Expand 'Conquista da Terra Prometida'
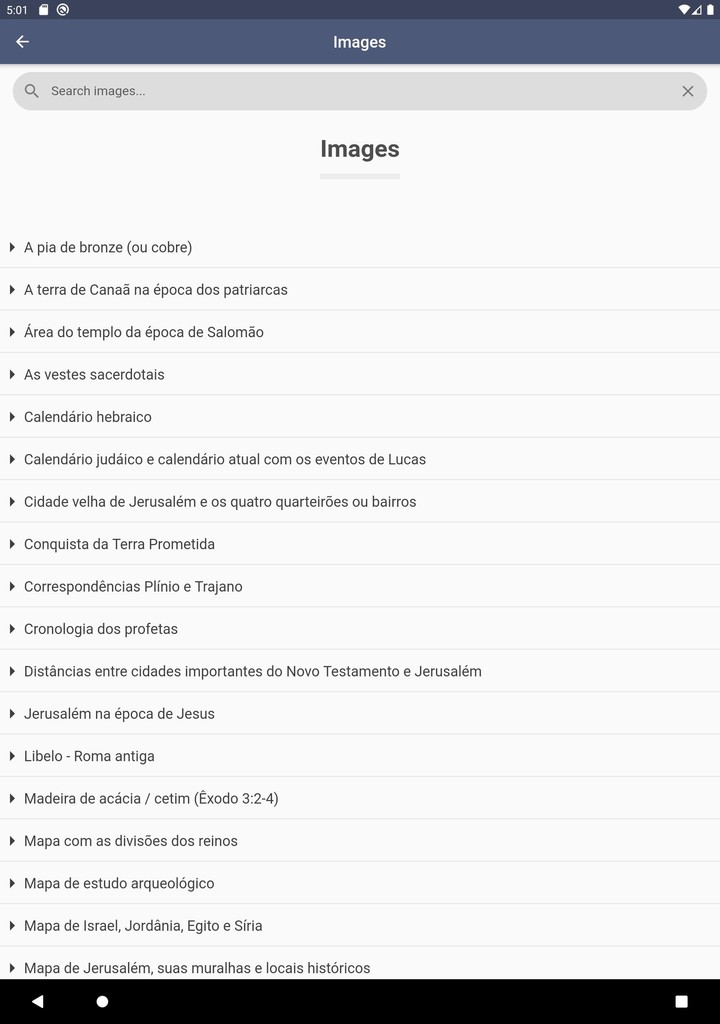 [119, 544]
